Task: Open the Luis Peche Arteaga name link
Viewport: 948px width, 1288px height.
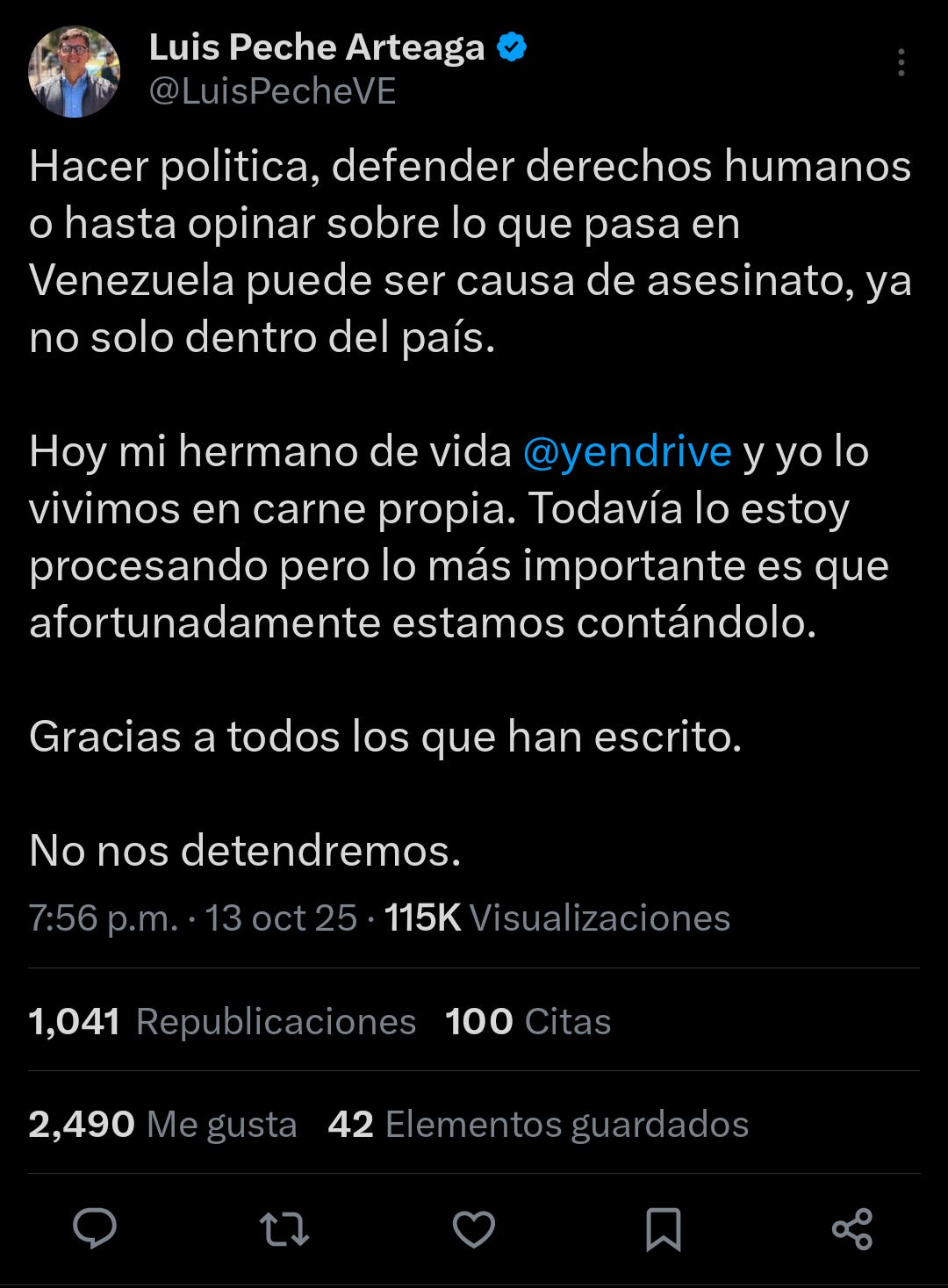Action: (316, 47)
